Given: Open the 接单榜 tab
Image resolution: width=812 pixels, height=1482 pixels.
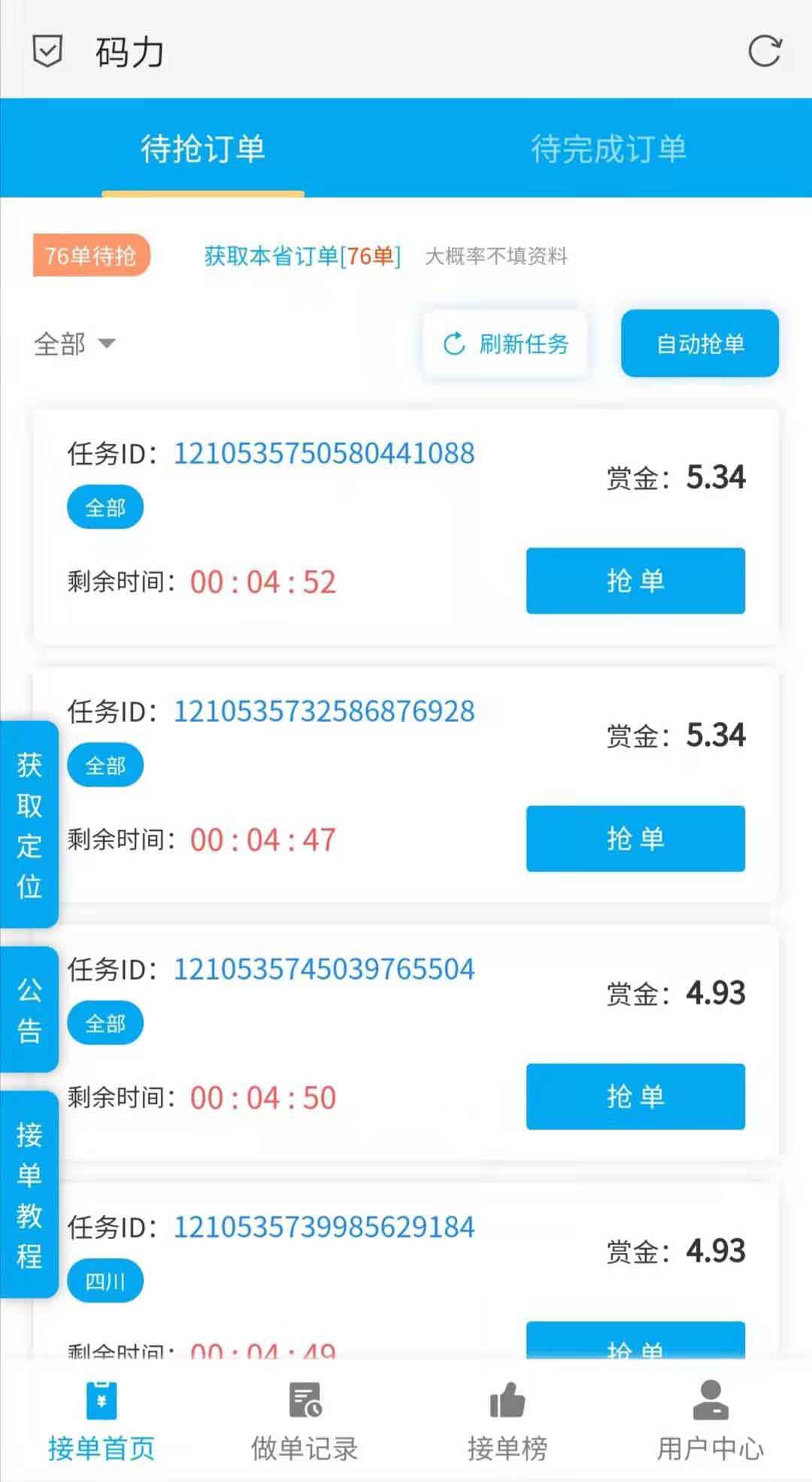Looking at the screenshot, I should click(507, 1421).
